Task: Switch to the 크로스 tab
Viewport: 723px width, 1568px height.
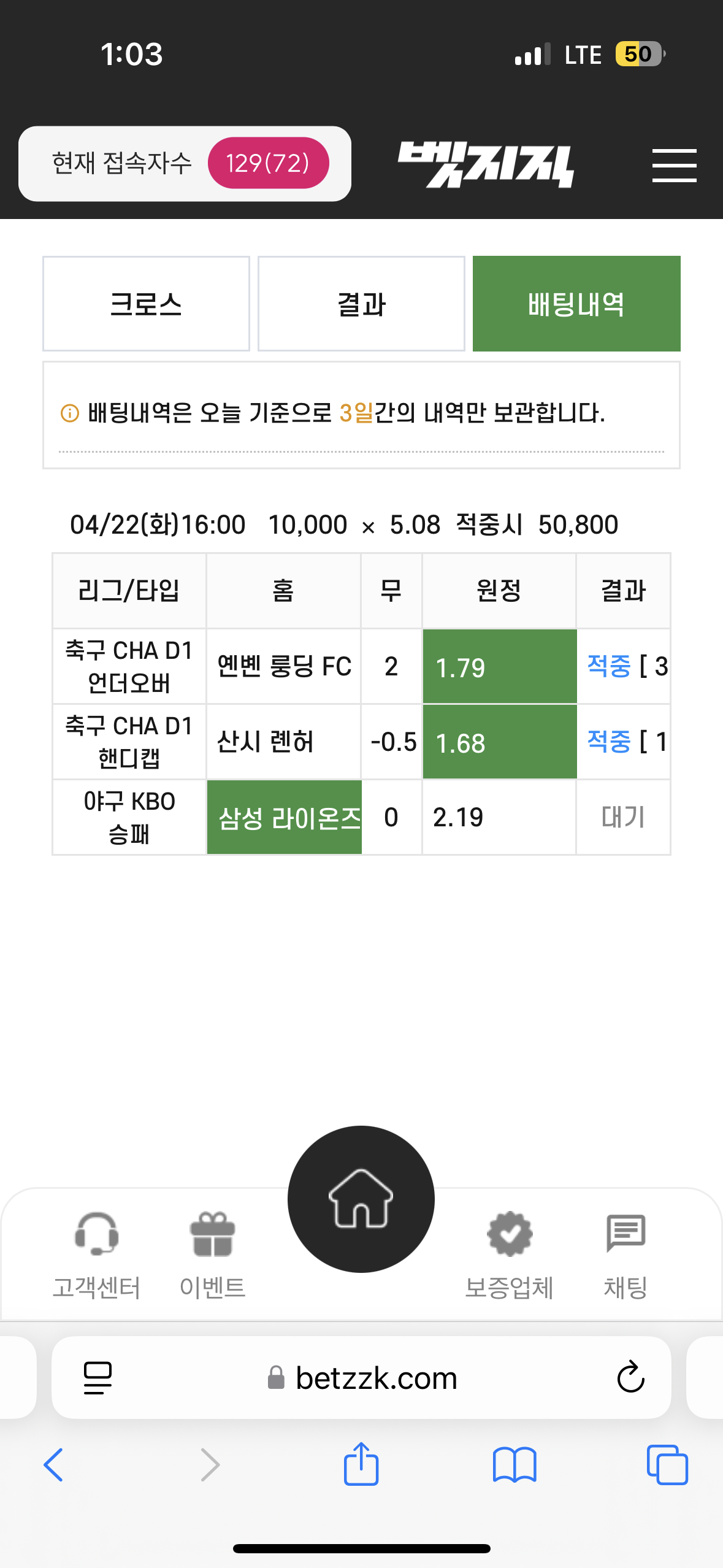Action: click(x=146, y=304)
